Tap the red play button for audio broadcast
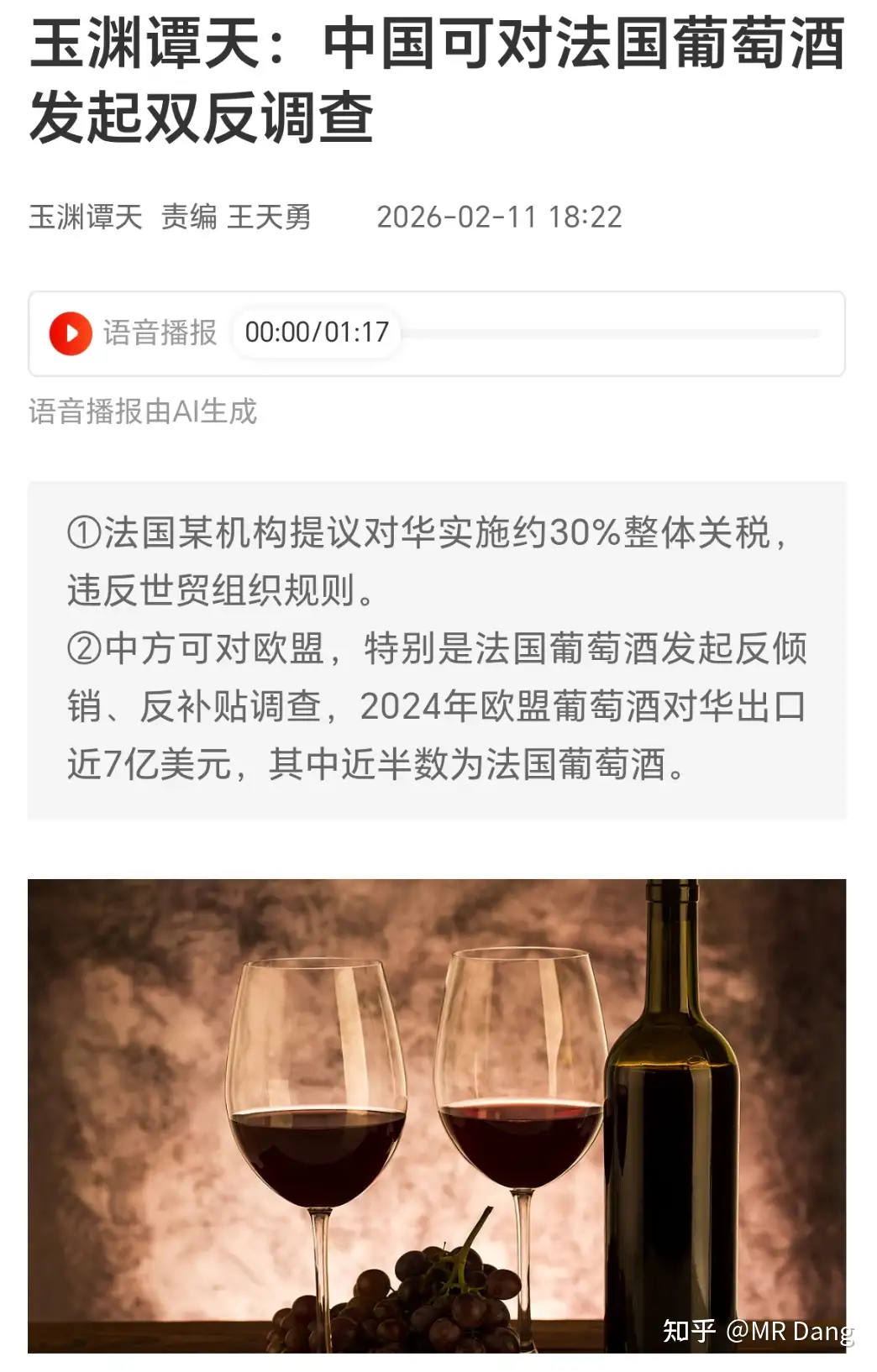Screen dimensions: 877x1372 pos(72,331)
